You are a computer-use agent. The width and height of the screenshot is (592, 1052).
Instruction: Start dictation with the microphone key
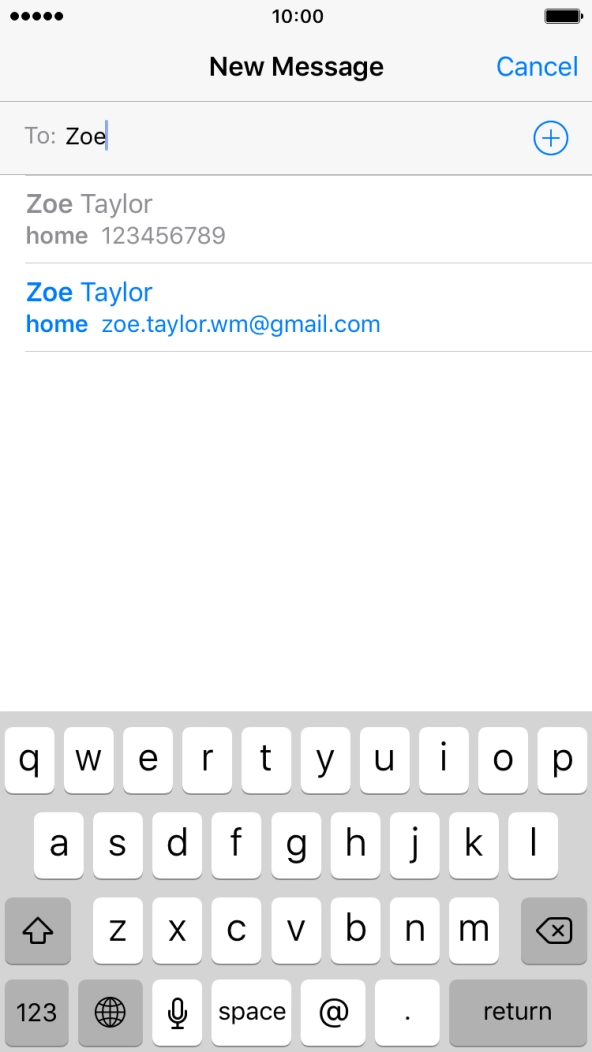[x=177, y=1012]
